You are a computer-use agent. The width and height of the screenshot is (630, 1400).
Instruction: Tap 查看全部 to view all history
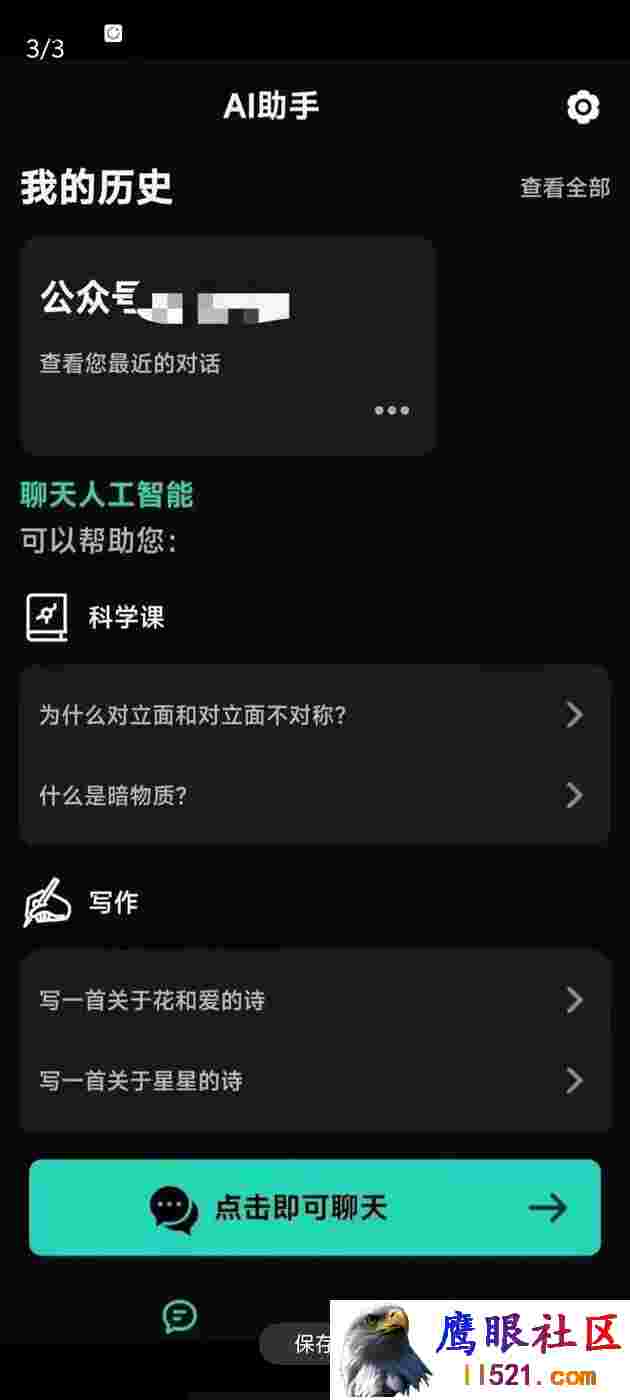(x=565, y=187)
